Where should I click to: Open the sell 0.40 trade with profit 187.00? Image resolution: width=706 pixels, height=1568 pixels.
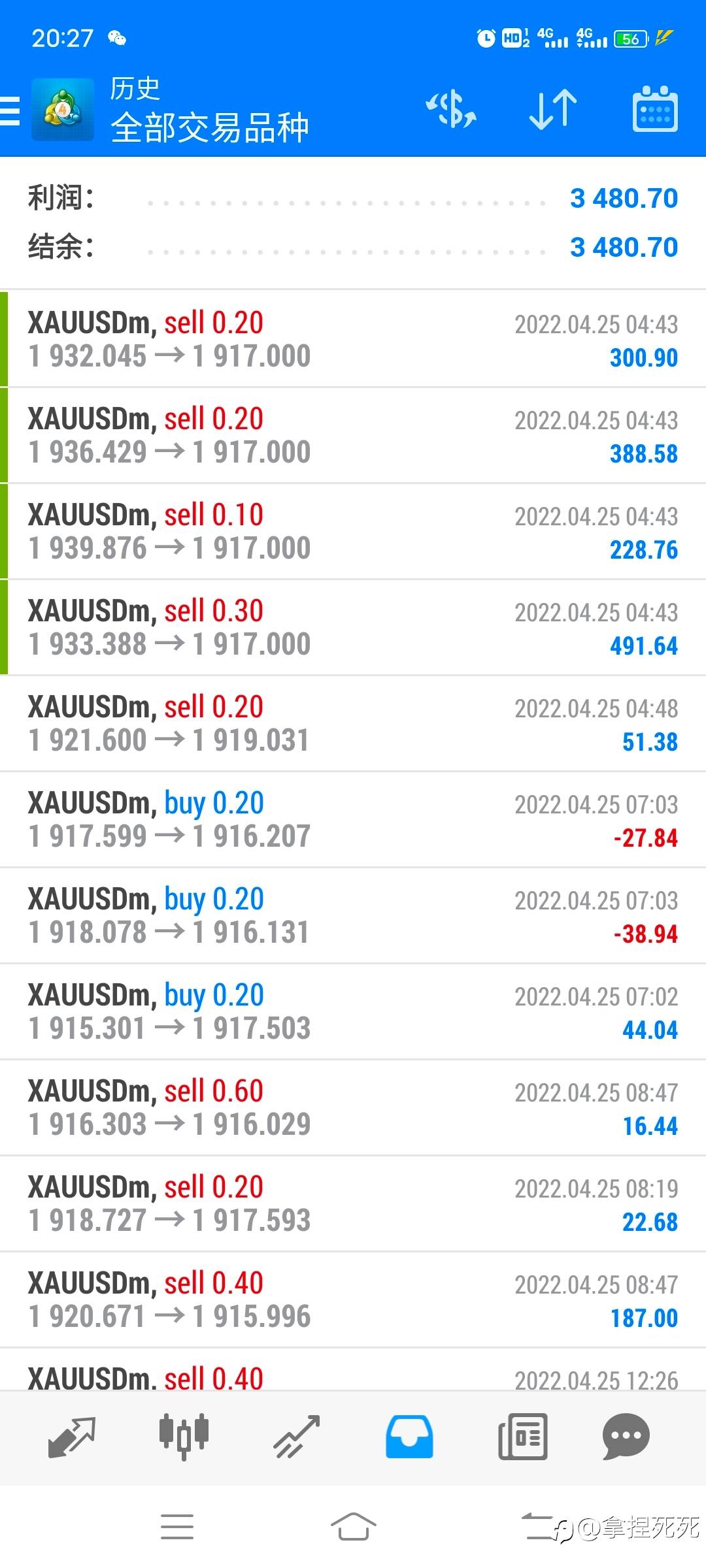pos(353,1300)
